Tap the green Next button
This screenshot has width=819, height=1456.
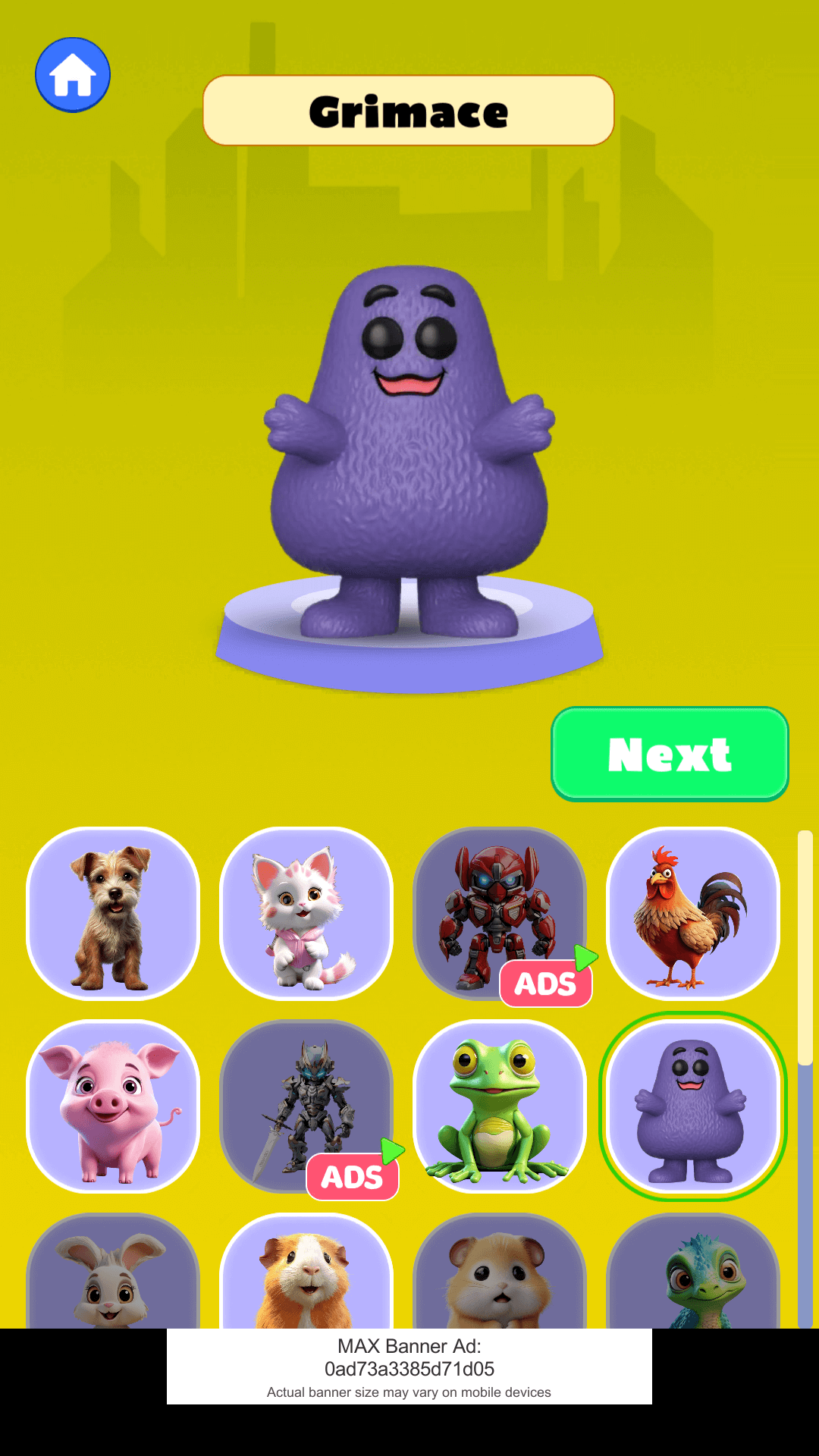tap(670, 755)
